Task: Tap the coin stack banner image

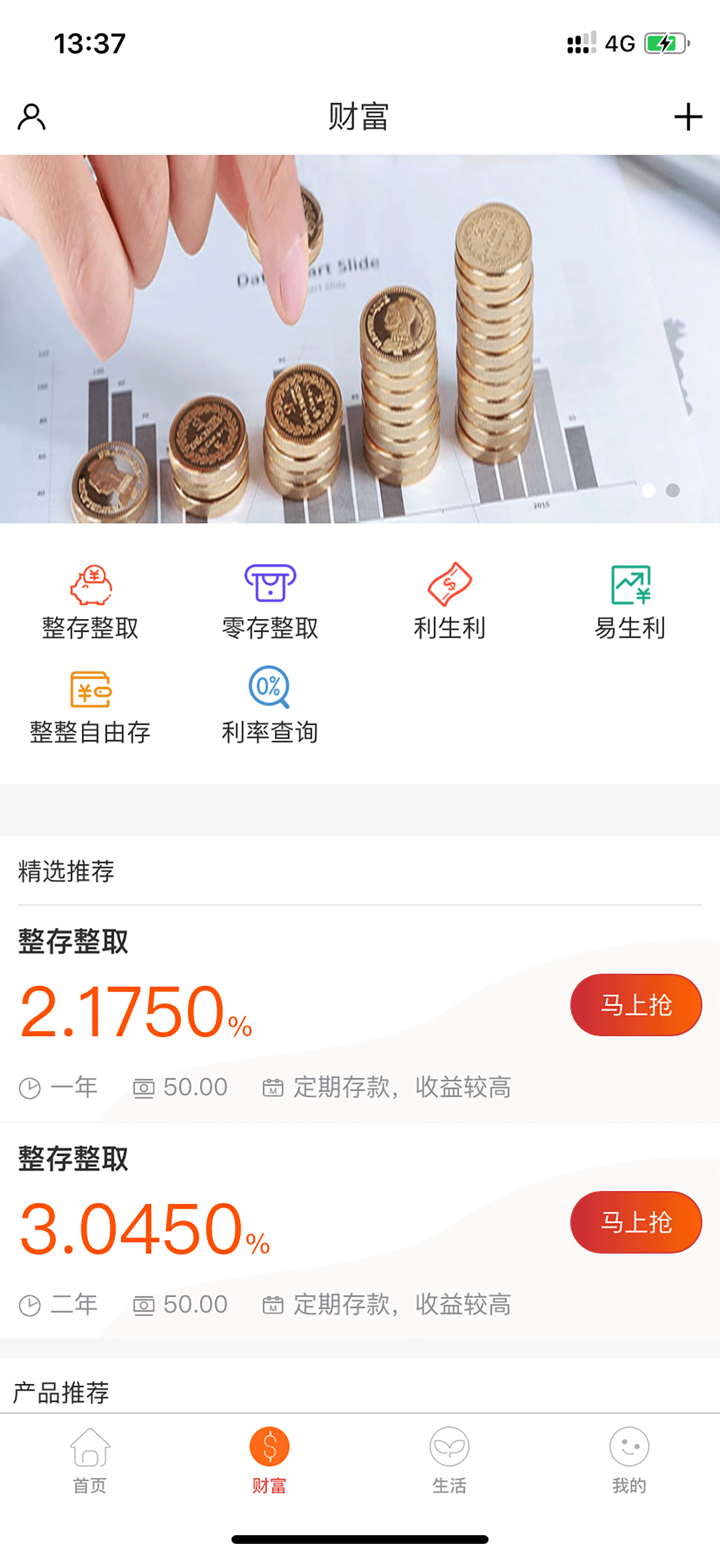Action: coord(360,340)
